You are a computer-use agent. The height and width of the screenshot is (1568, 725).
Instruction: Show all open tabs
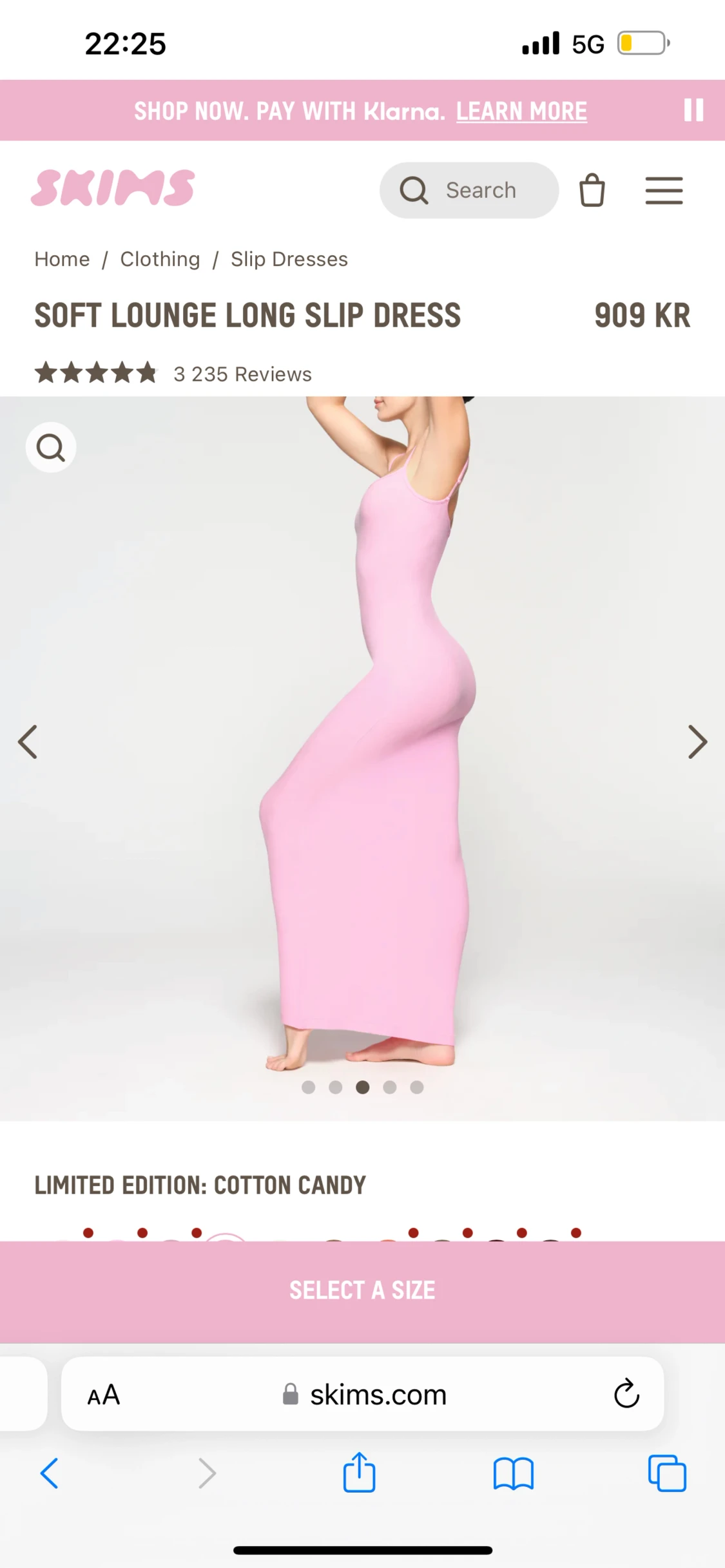click(x=667, y=1473)
